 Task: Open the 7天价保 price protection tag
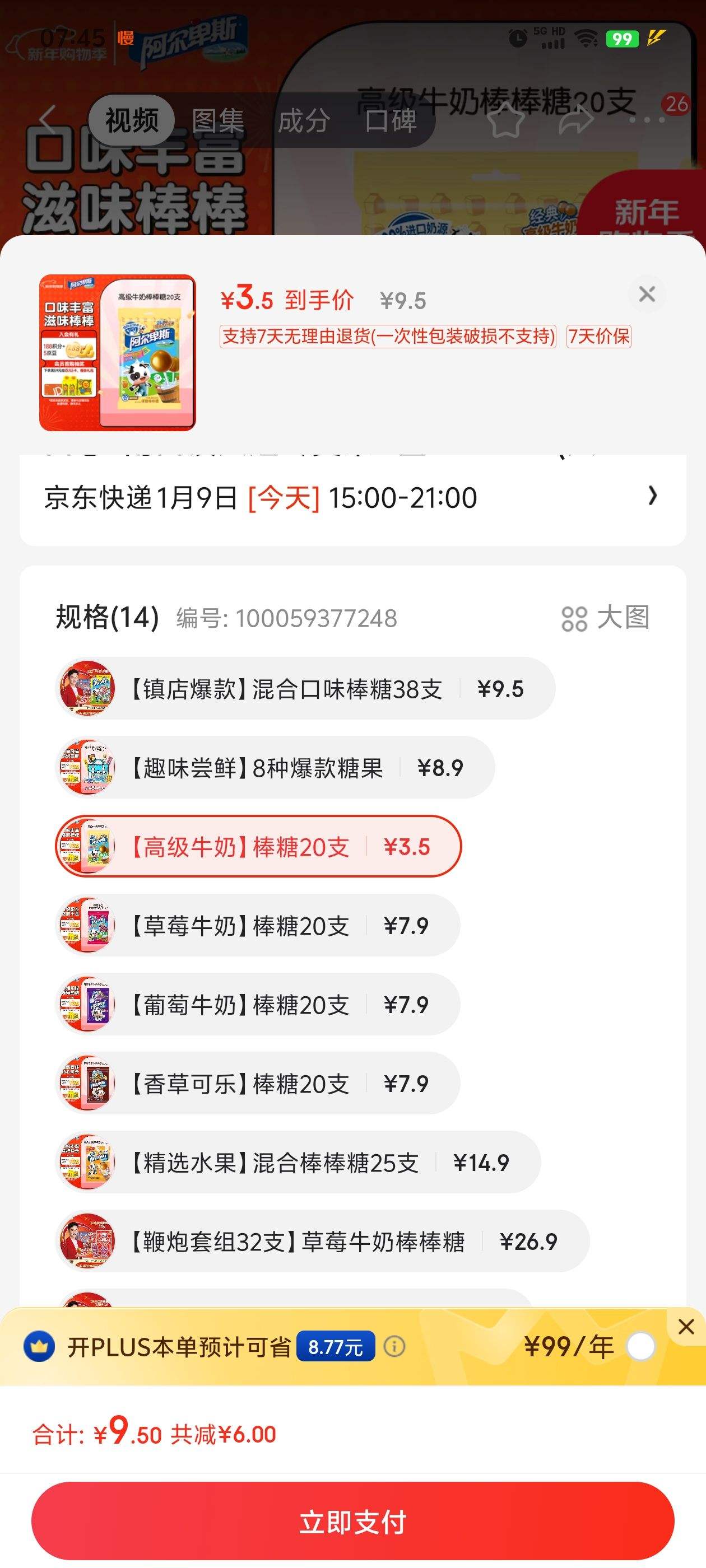[598, 336]
